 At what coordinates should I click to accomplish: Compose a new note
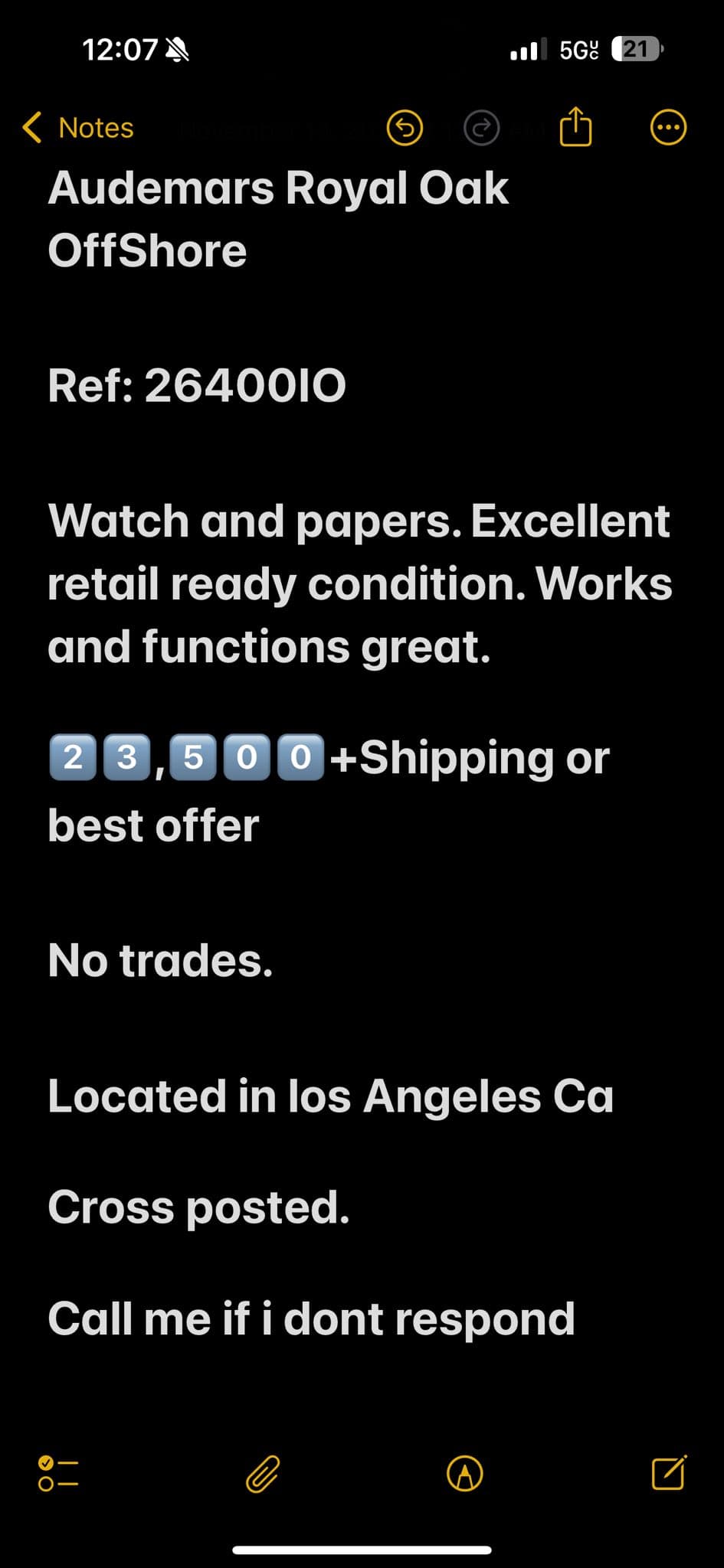pyautogui.click(x=669, y=1472)
